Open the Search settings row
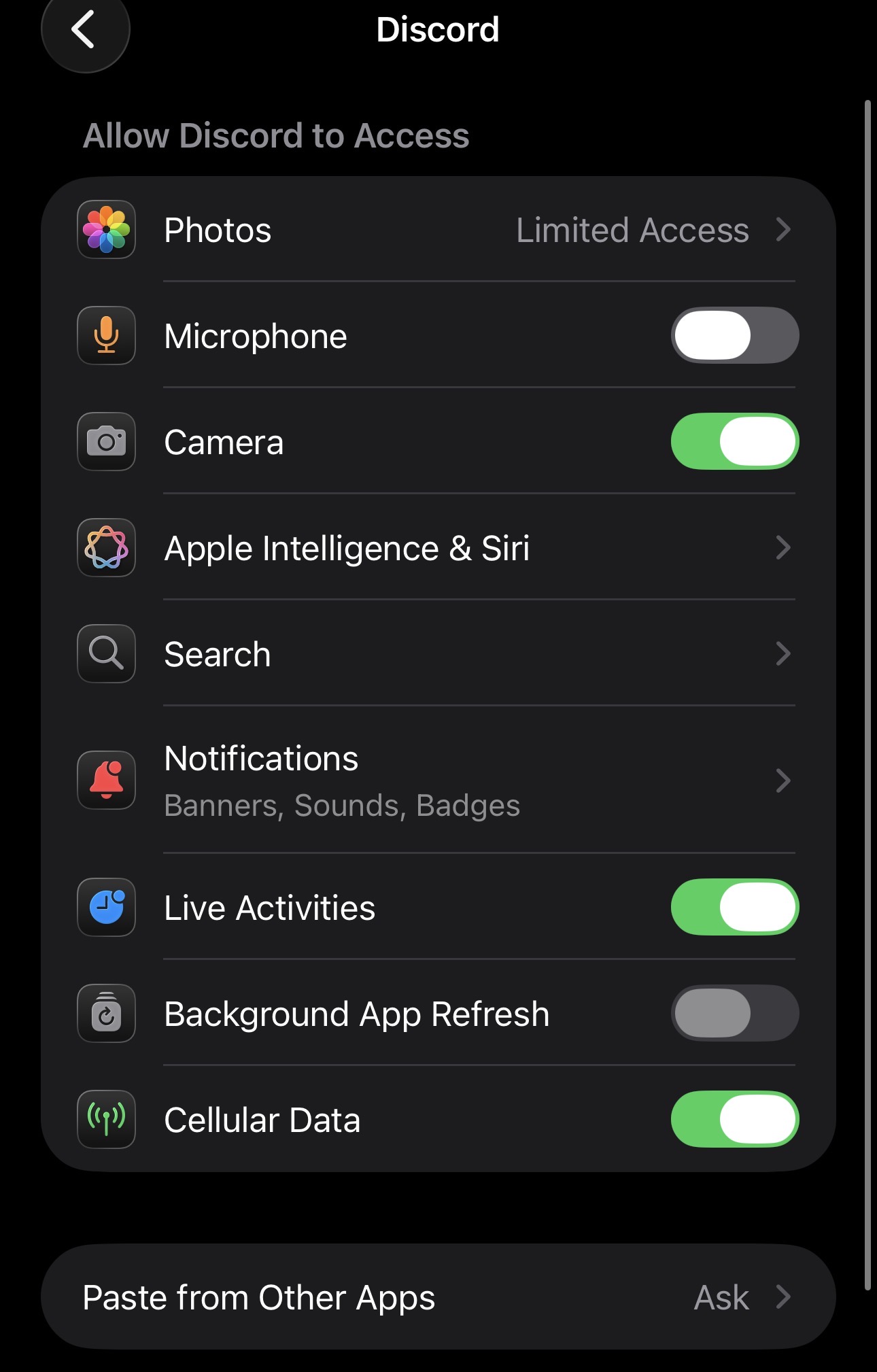 point(438,654)
